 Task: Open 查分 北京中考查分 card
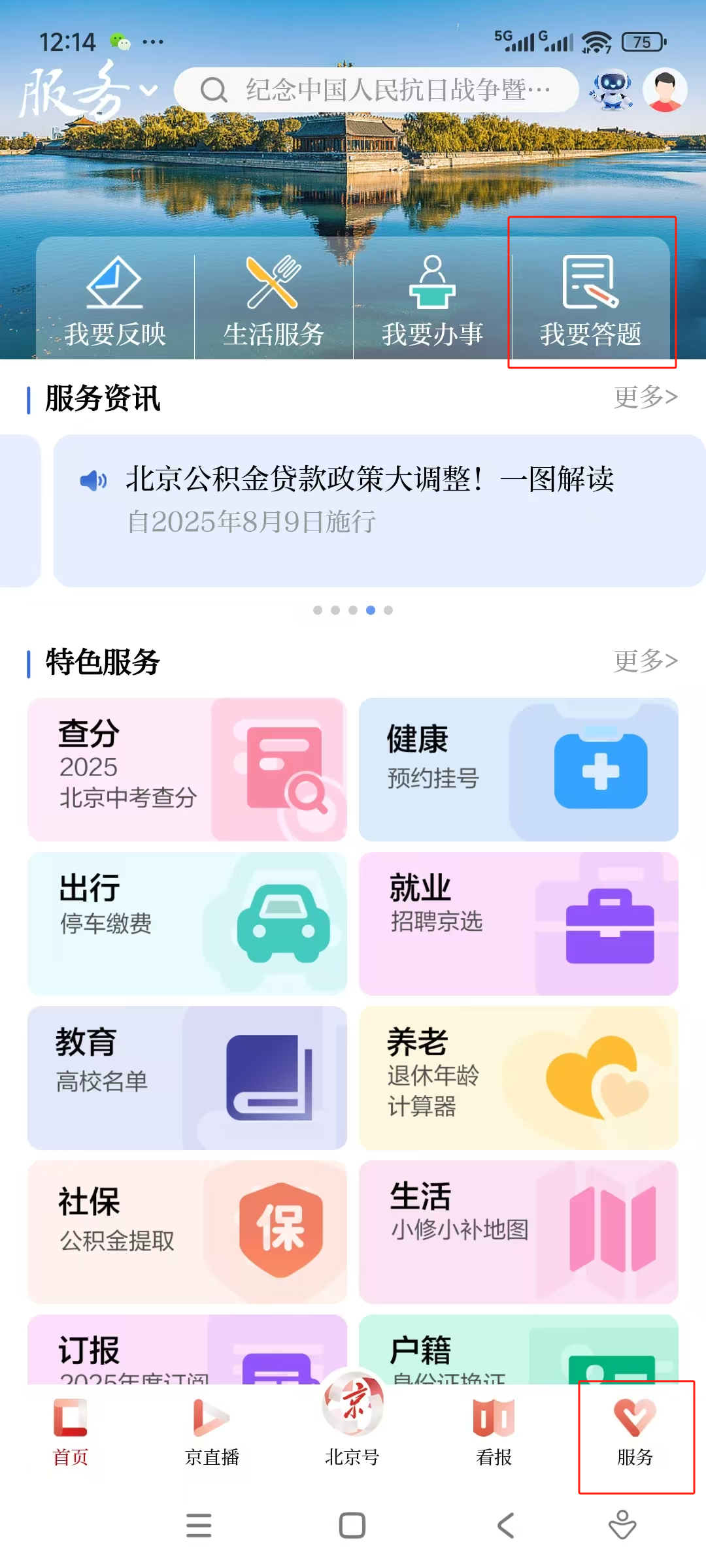tap(187, 770)
